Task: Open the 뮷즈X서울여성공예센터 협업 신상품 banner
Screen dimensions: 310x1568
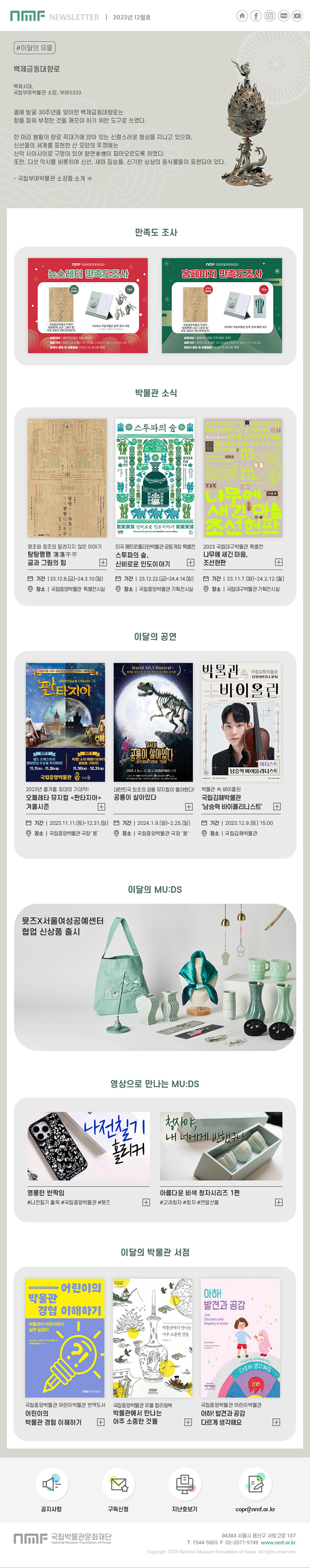Action: [155, 976]
